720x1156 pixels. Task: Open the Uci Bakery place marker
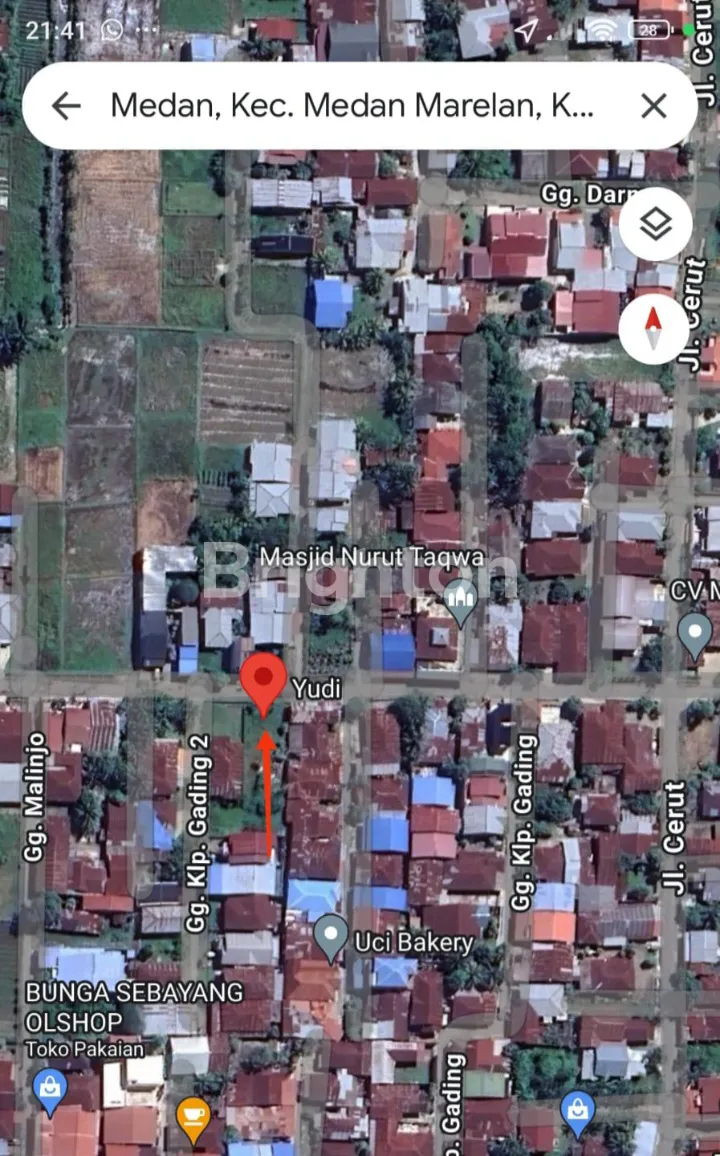tap(331, 936)
